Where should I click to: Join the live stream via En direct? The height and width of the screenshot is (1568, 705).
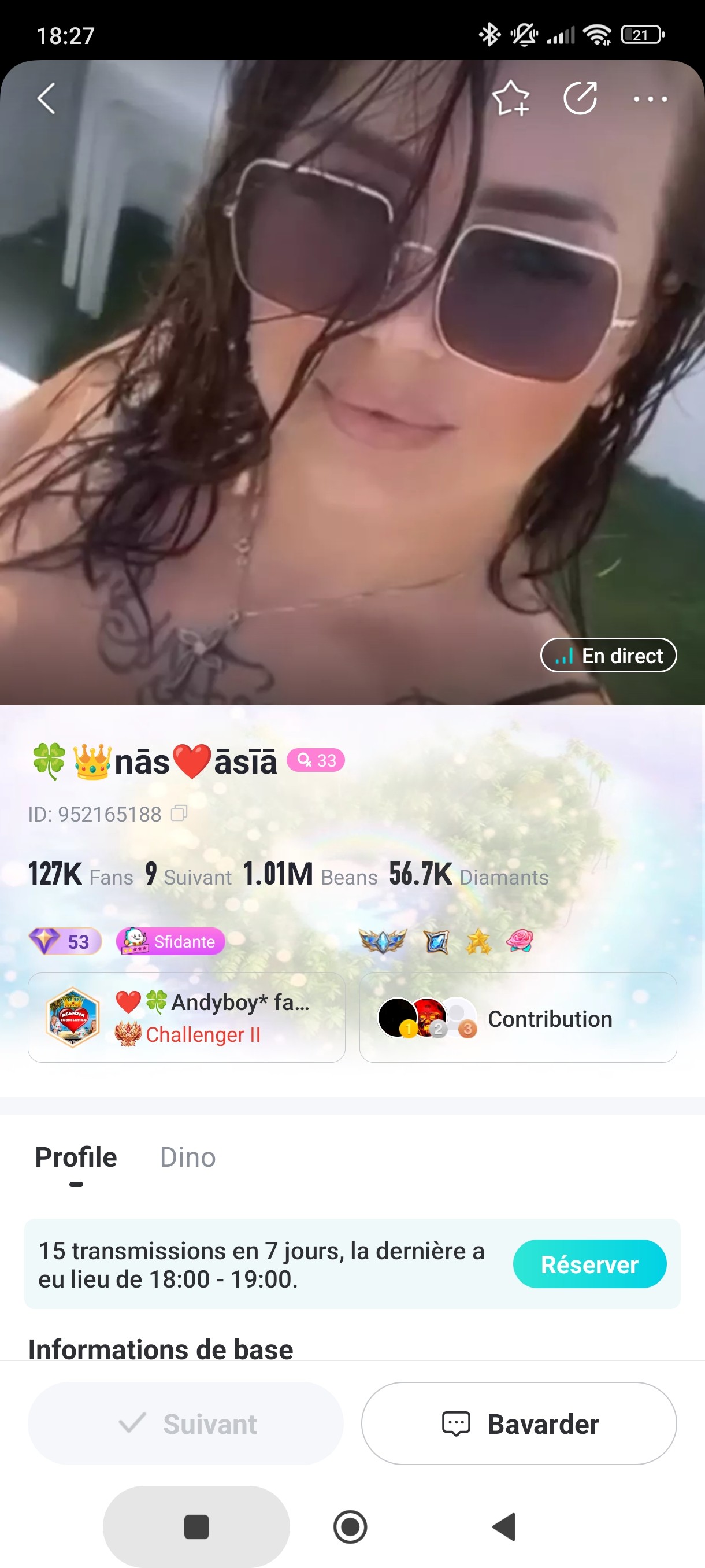coord(608,656)
